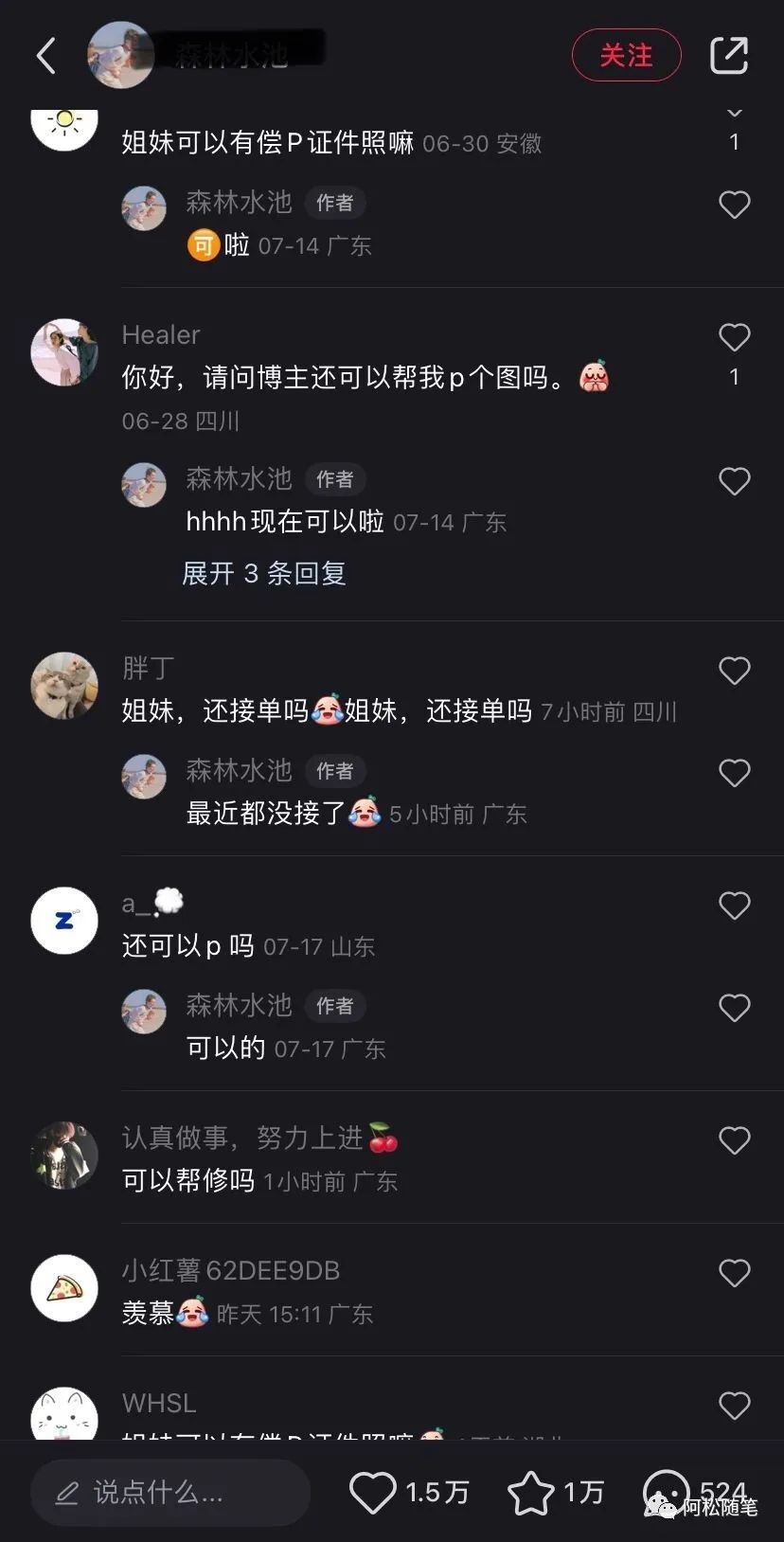Tap the back arrow at top left
The image size is (784, 1542).
tap(45, 55)
